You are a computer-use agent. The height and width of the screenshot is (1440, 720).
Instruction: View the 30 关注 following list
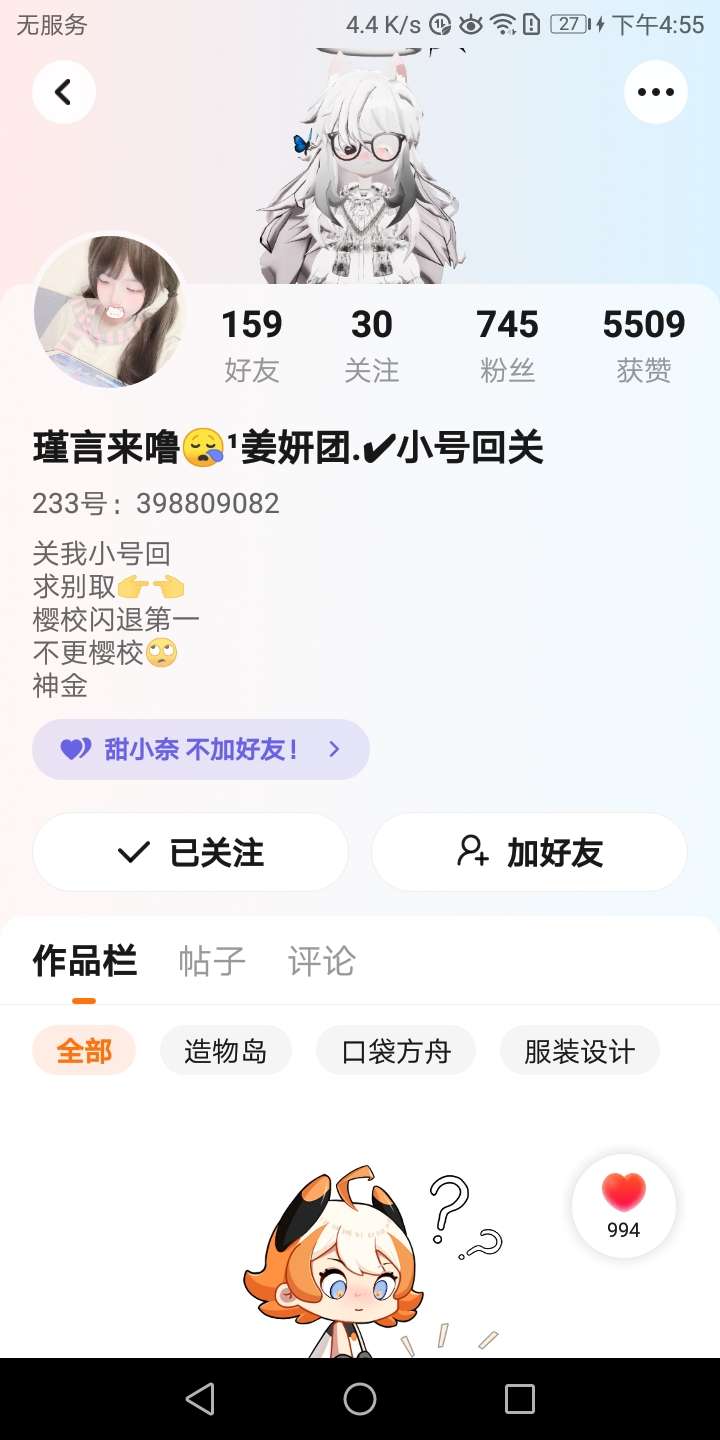[371, 345]
